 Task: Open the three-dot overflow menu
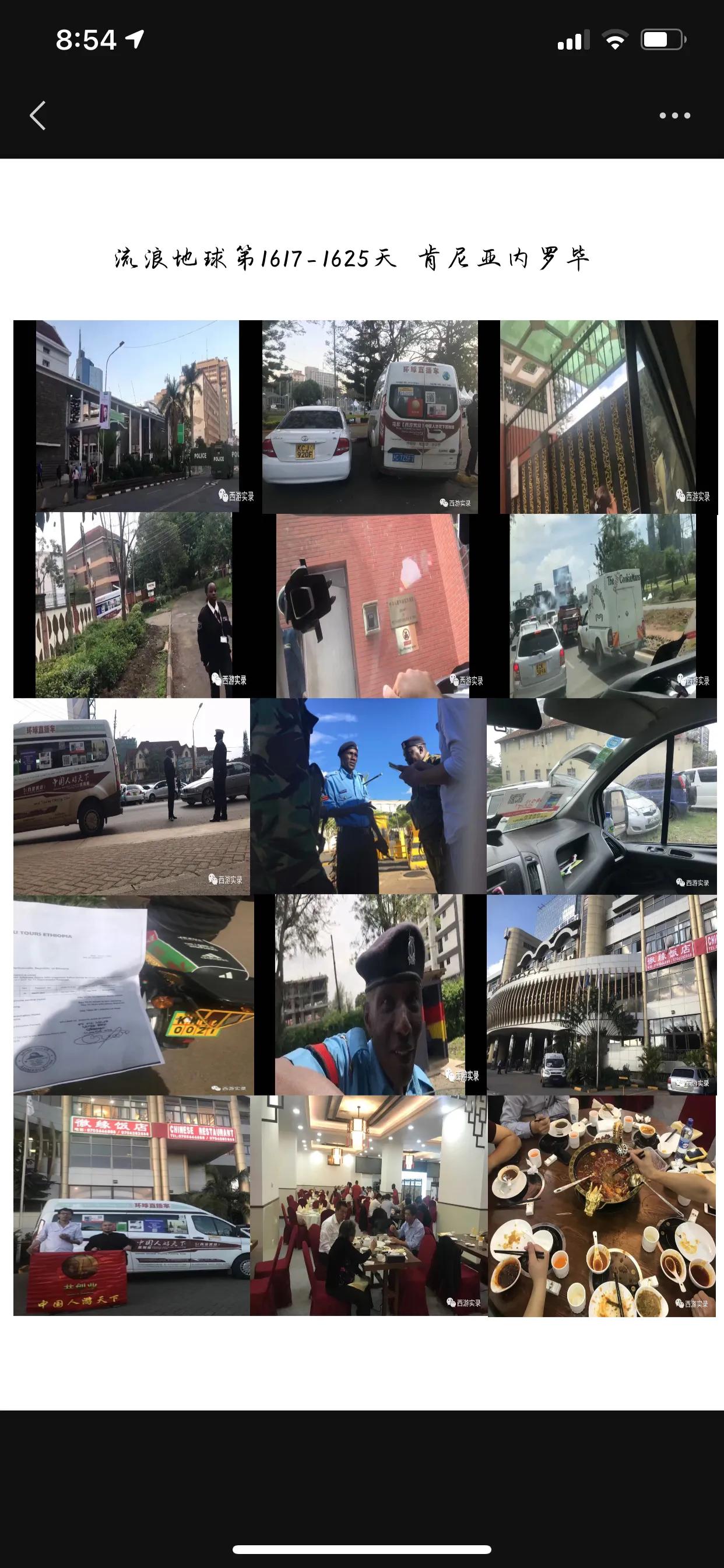click(674, 116)
